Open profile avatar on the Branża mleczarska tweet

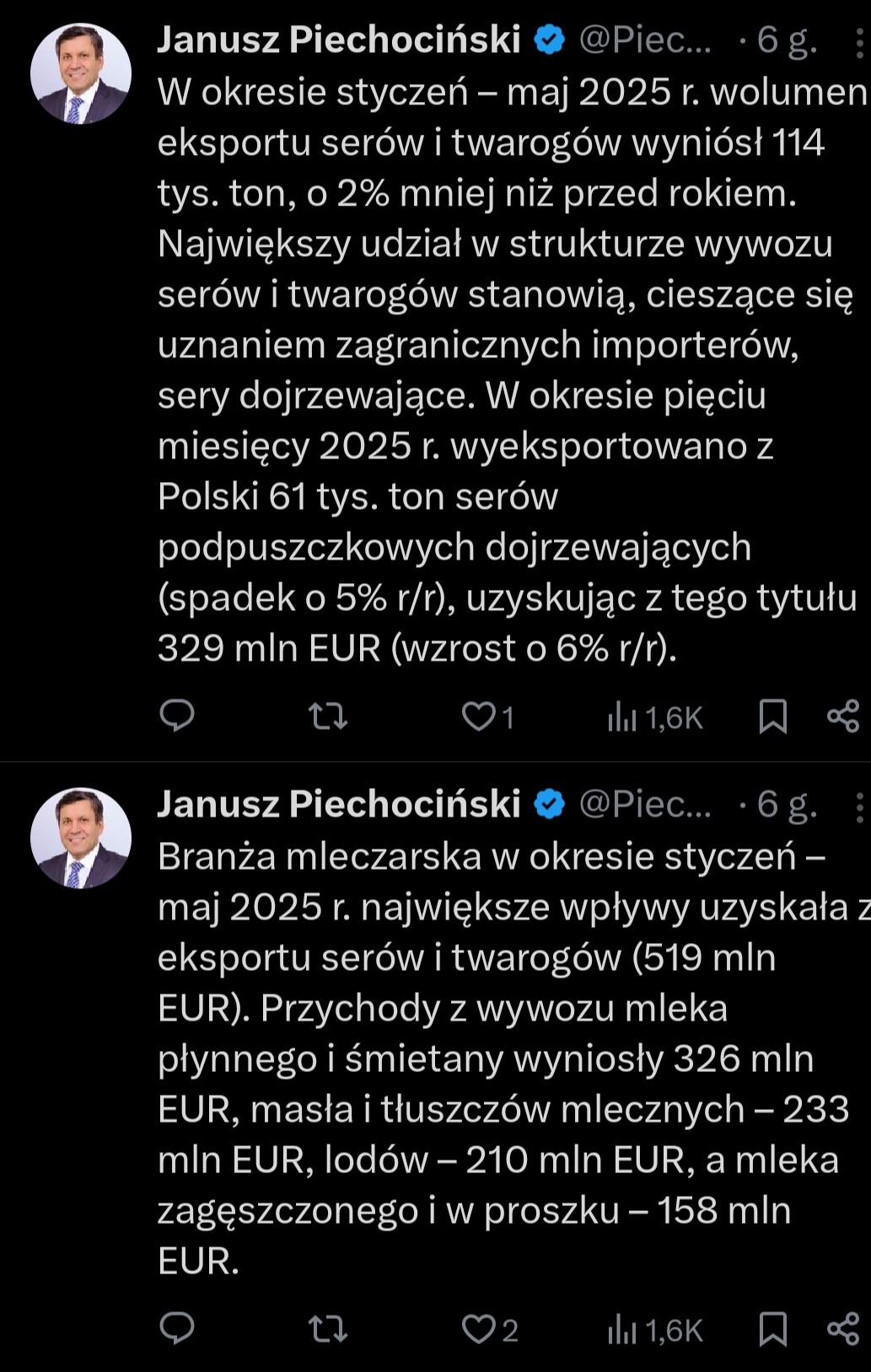click(x=81, y=839)
